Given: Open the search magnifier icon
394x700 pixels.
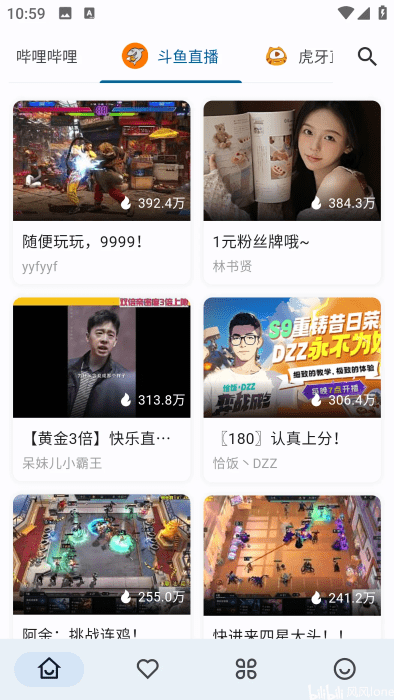Looking at the screenshot, I should coord(367,57).
